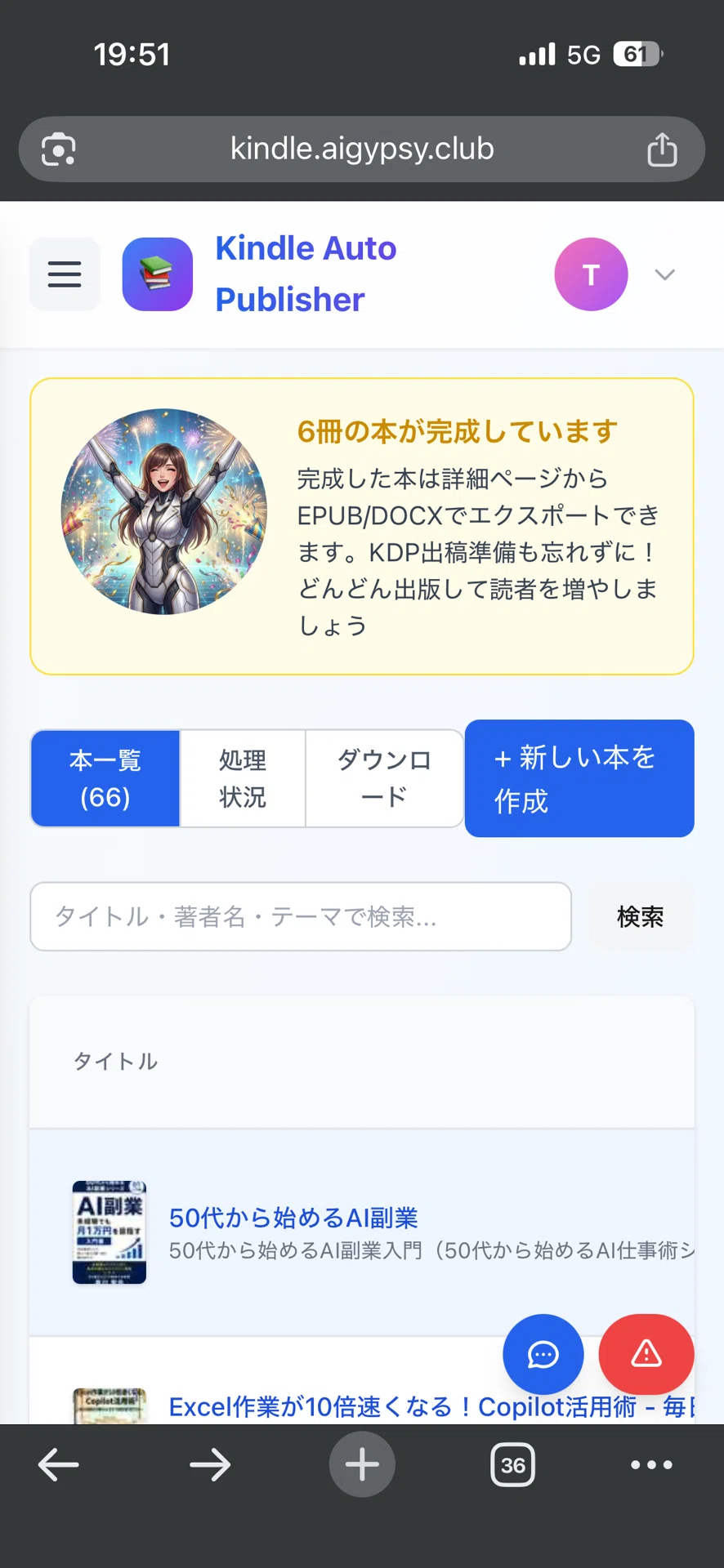Open the Excel作業が10倍速くなる book
Screen dimensions: 724x1568
[x=431, y=1407]
